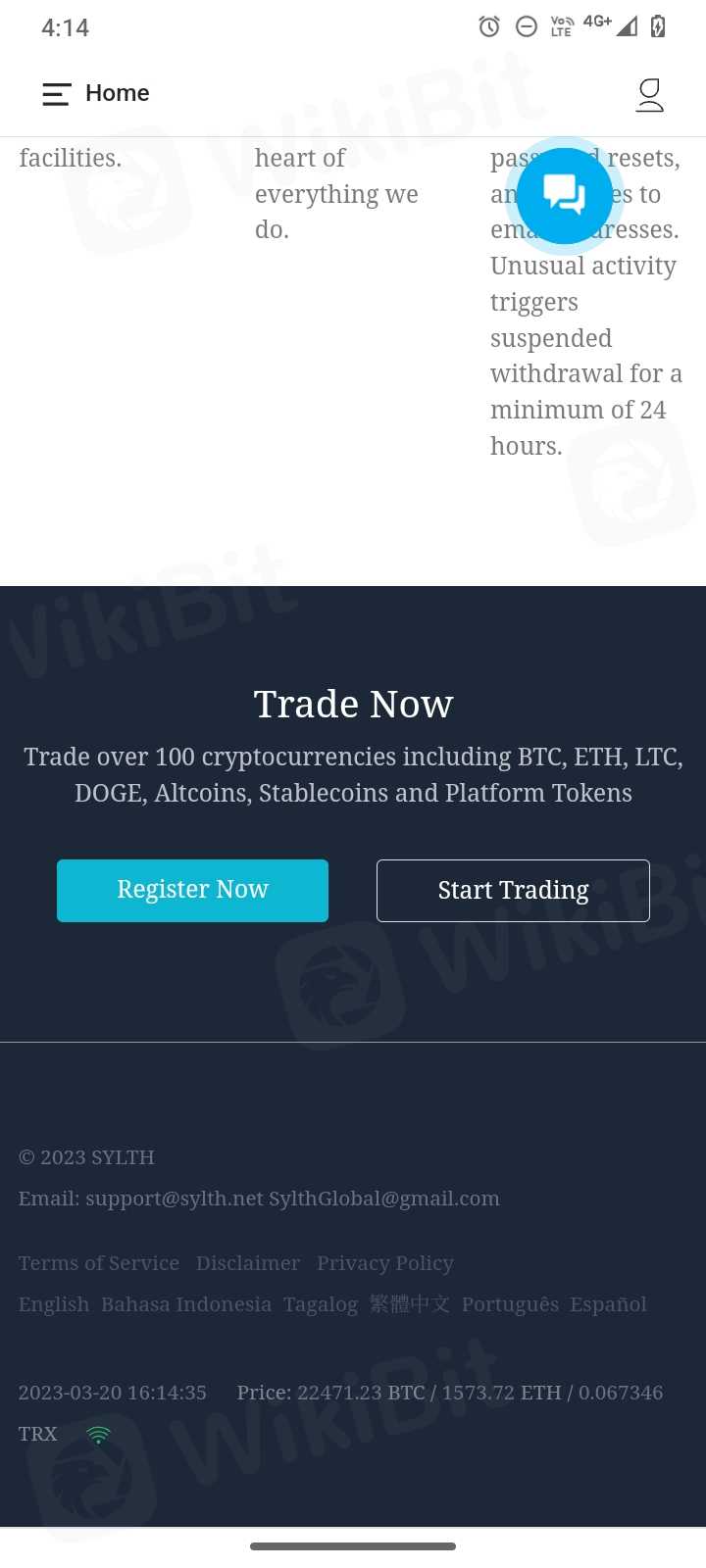This screenshot has width=706, height=1568.
Task: Tap the Register Now button
Action: 192,890
